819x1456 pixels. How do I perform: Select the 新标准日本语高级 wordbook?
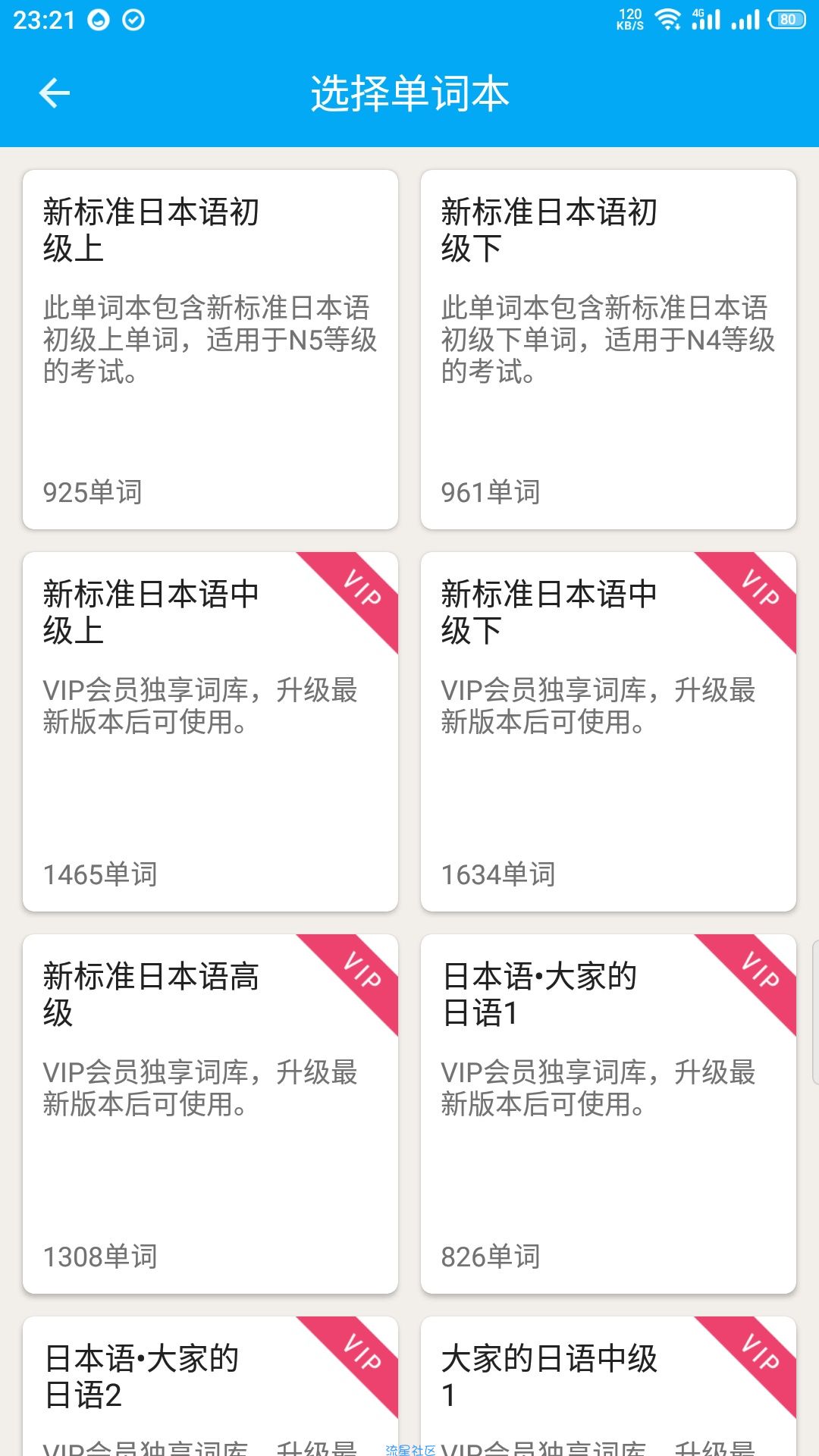pyautogui.click(x=210, y=1114)
